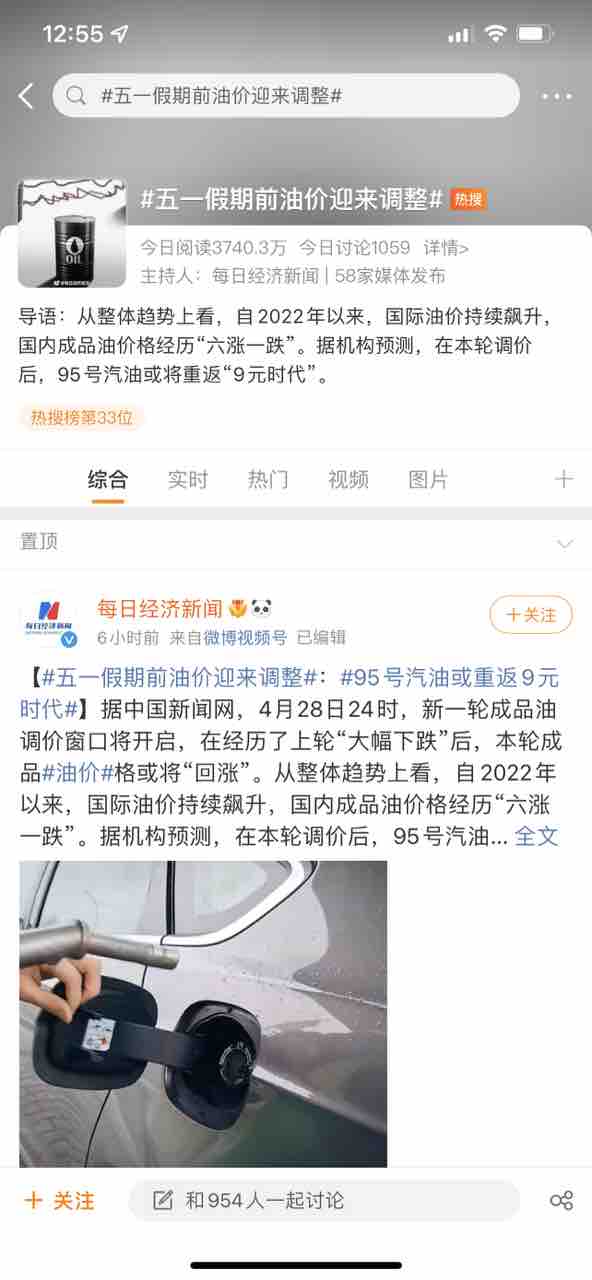The width and height of the screenshot is (592, 1280).
Task: Expand the post via 全文 link
Action: click(x=536, y=836)
